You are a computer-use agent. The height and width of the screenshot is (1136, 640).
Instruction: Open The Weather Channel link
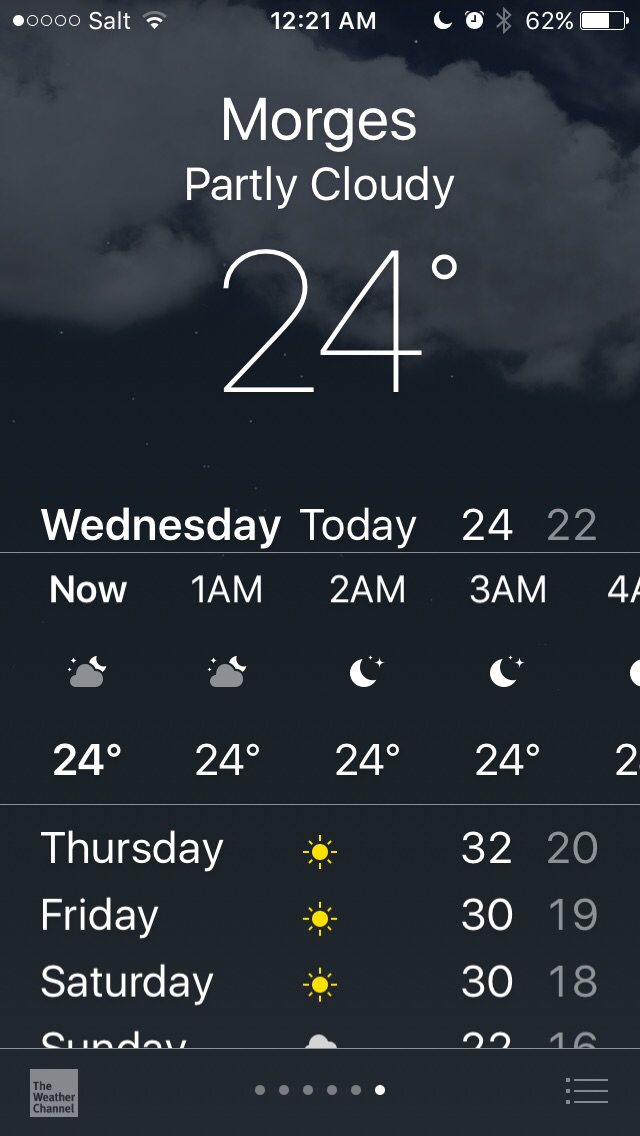[53, 1092]
